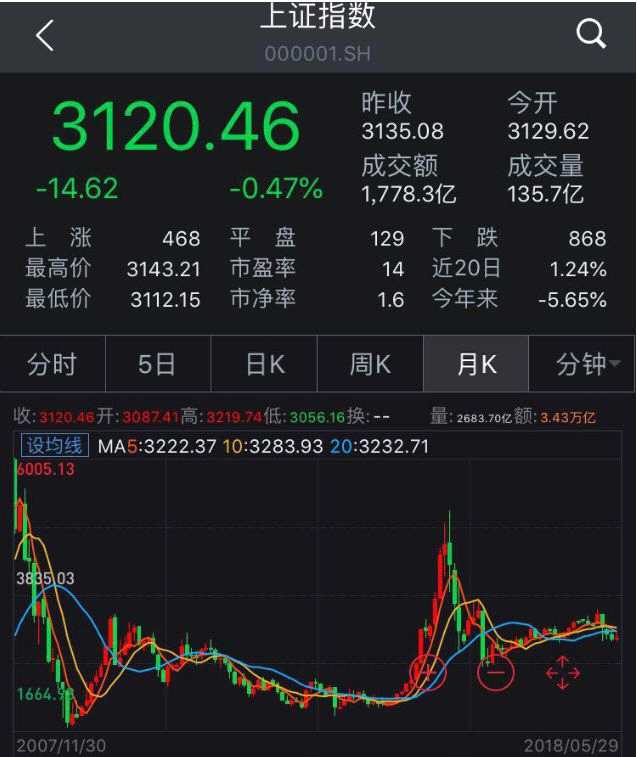Open the 设均线 moving average settings
The width and height of the screenshot is (637, 757).
pyautogui.click(x=54, y=446)
